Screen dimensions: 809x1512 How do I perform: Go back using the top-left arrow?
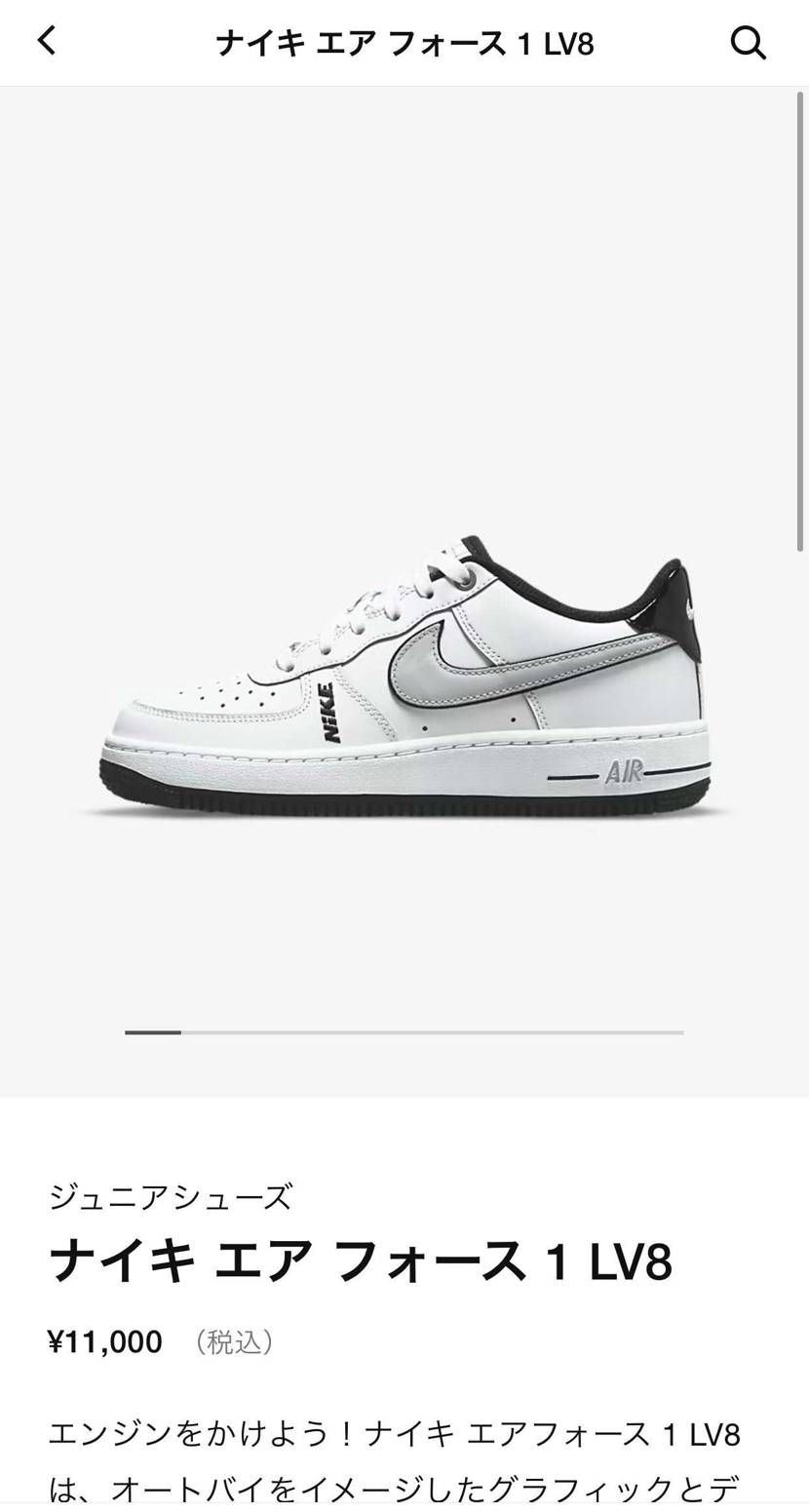(x=47, y=41)
